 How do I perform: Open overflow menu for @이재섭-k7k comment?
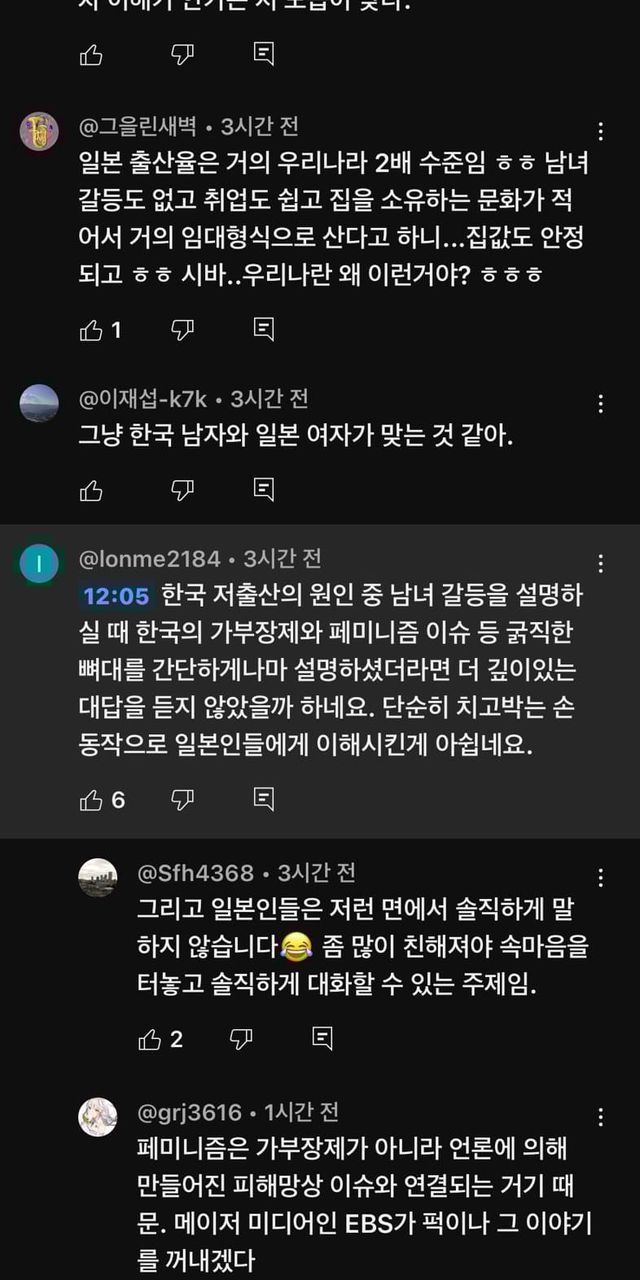click(x=601, y=404)
